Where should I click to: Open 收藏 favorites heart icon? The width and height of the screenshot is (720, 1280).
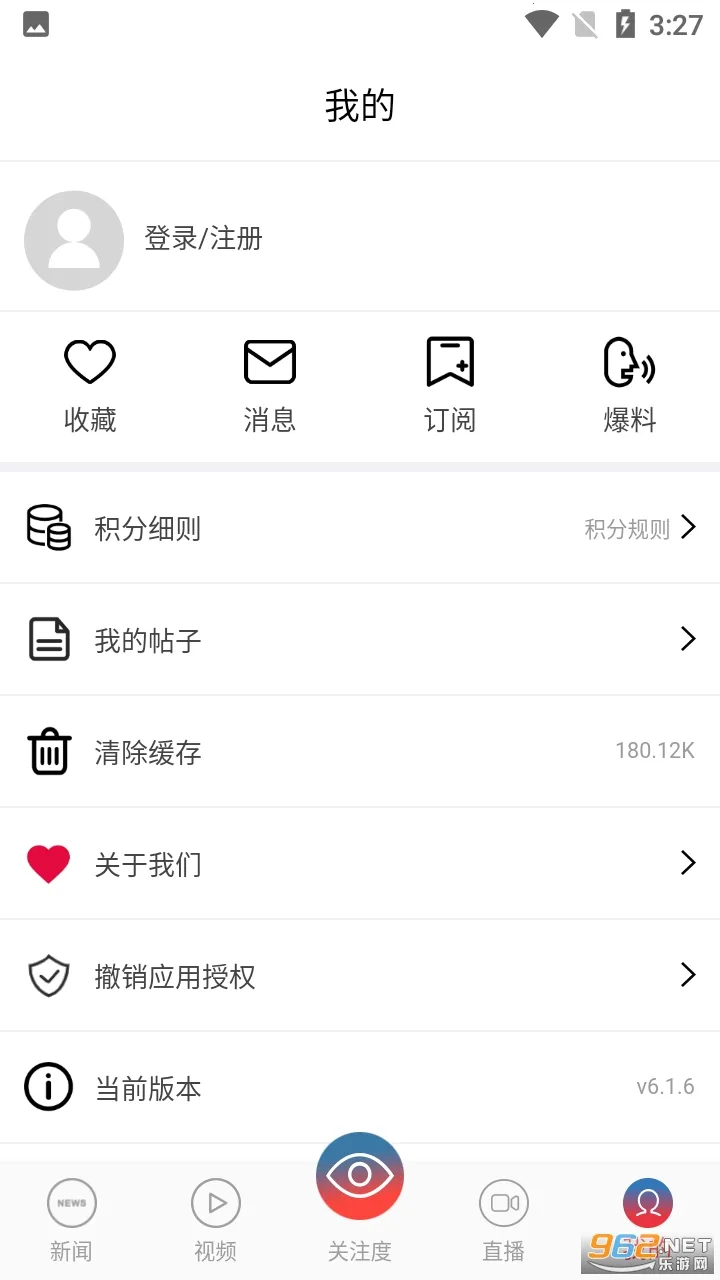[x=89, y=361]
